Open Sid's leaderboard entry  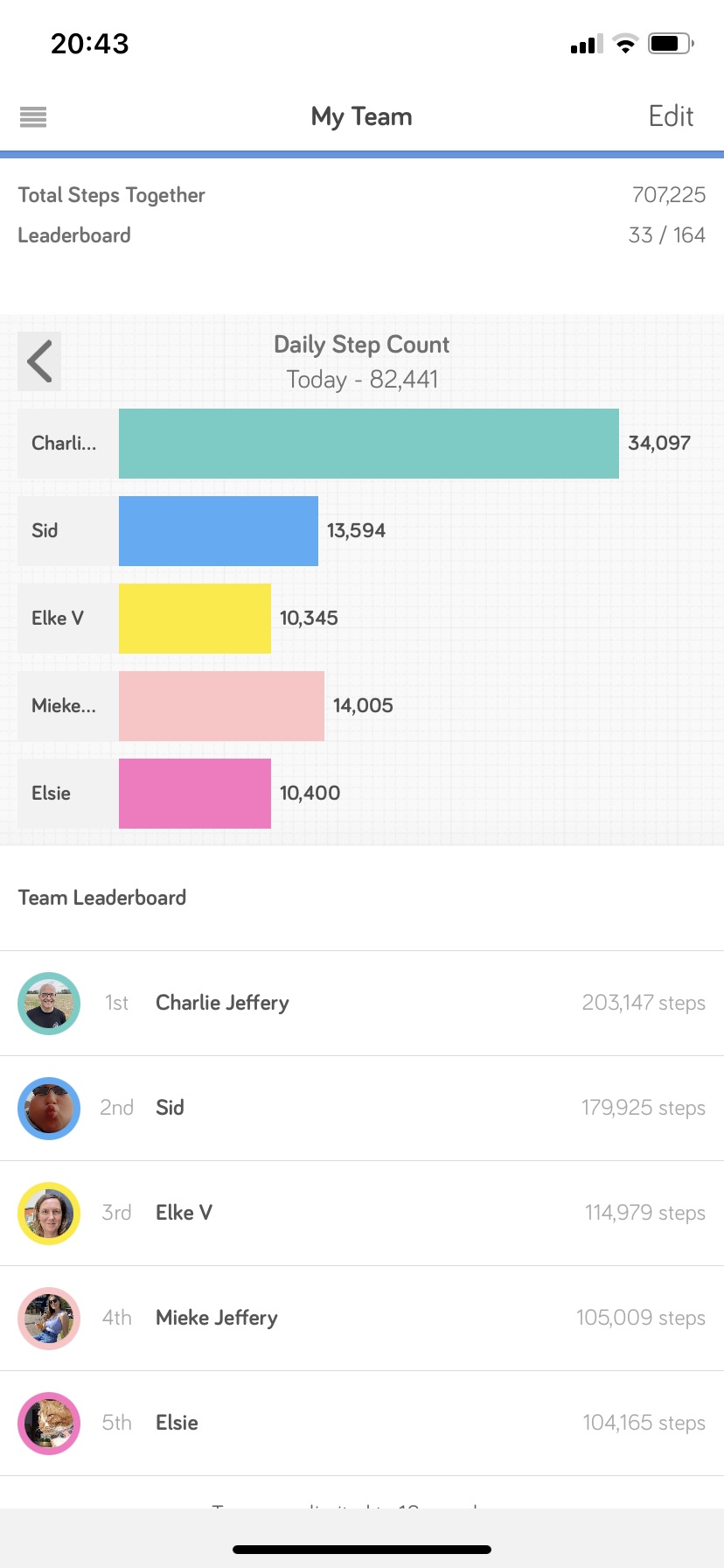[x=362, y=1108]
